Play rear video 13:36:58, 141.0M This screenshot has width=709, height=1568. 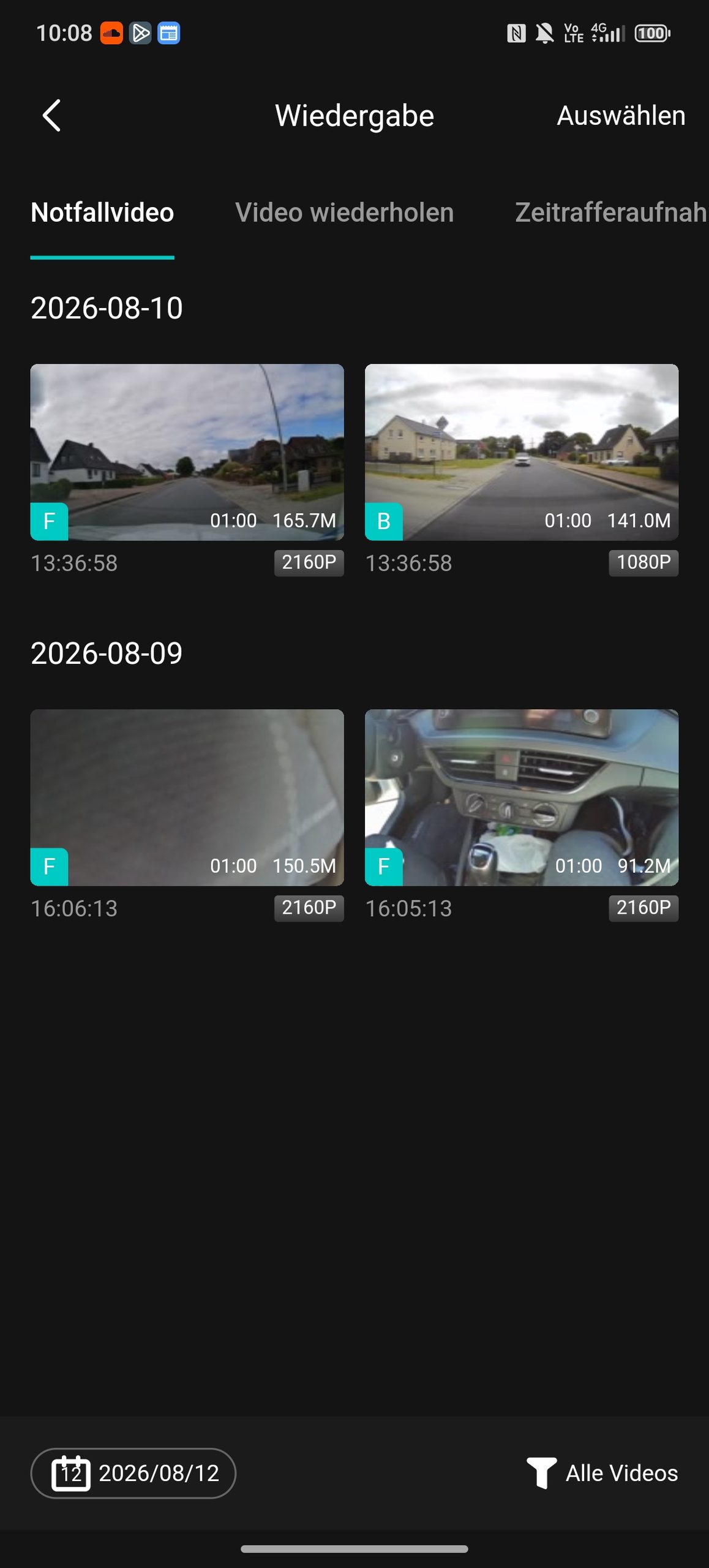(x=522, y=452)
